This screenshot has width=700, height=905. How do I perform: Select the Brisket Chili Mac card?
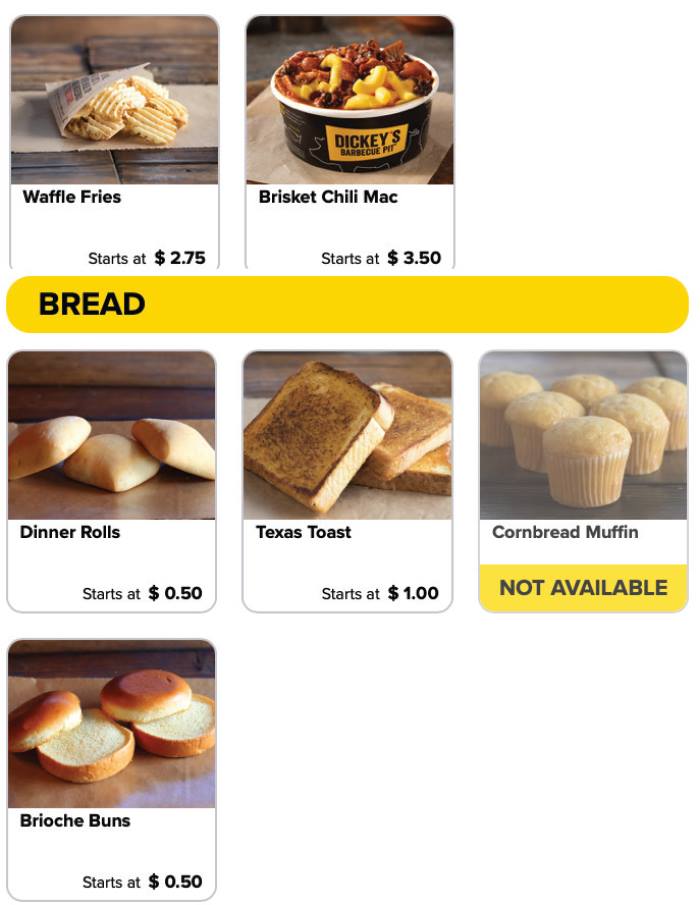(349, 142)
